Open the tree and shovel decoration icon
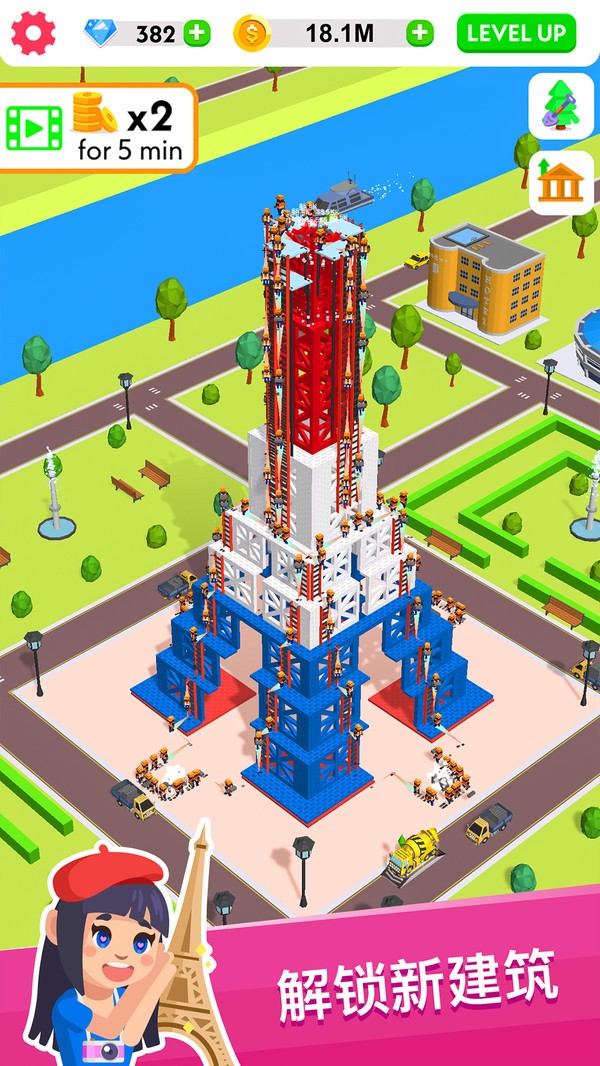Viewport: 600px width, 1066px height. click(560, 105)
